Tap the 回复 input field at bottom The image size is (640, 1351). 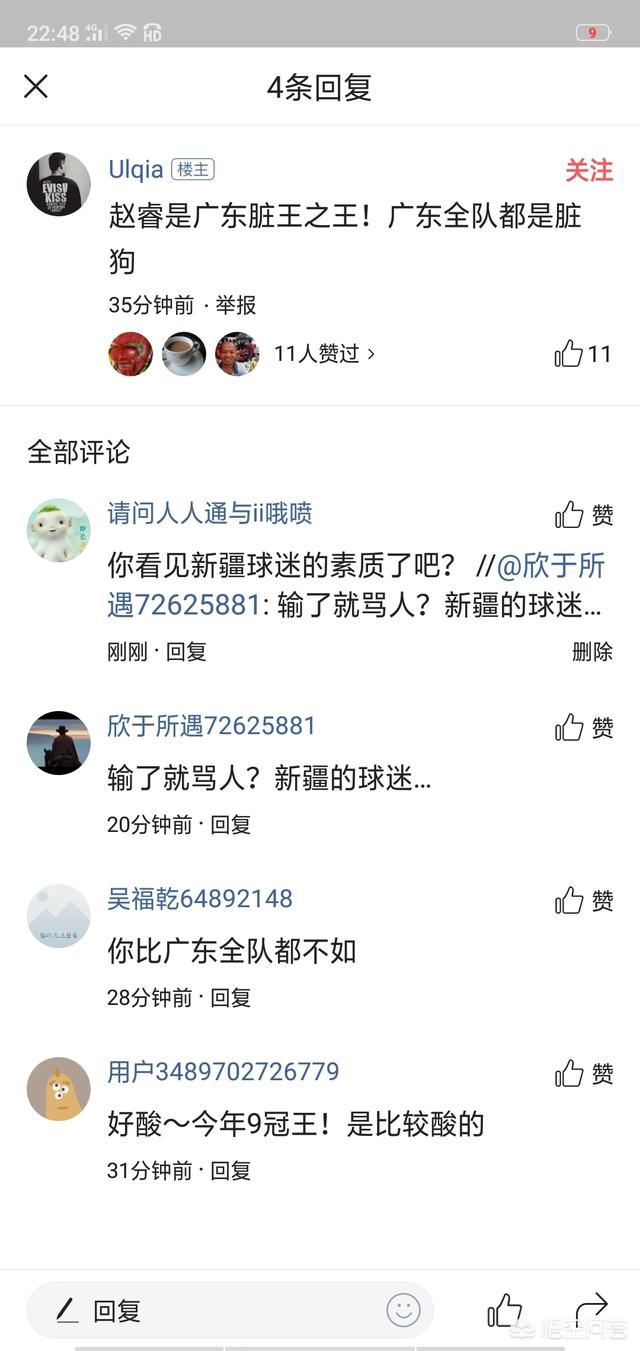[x=210, y=1310]
